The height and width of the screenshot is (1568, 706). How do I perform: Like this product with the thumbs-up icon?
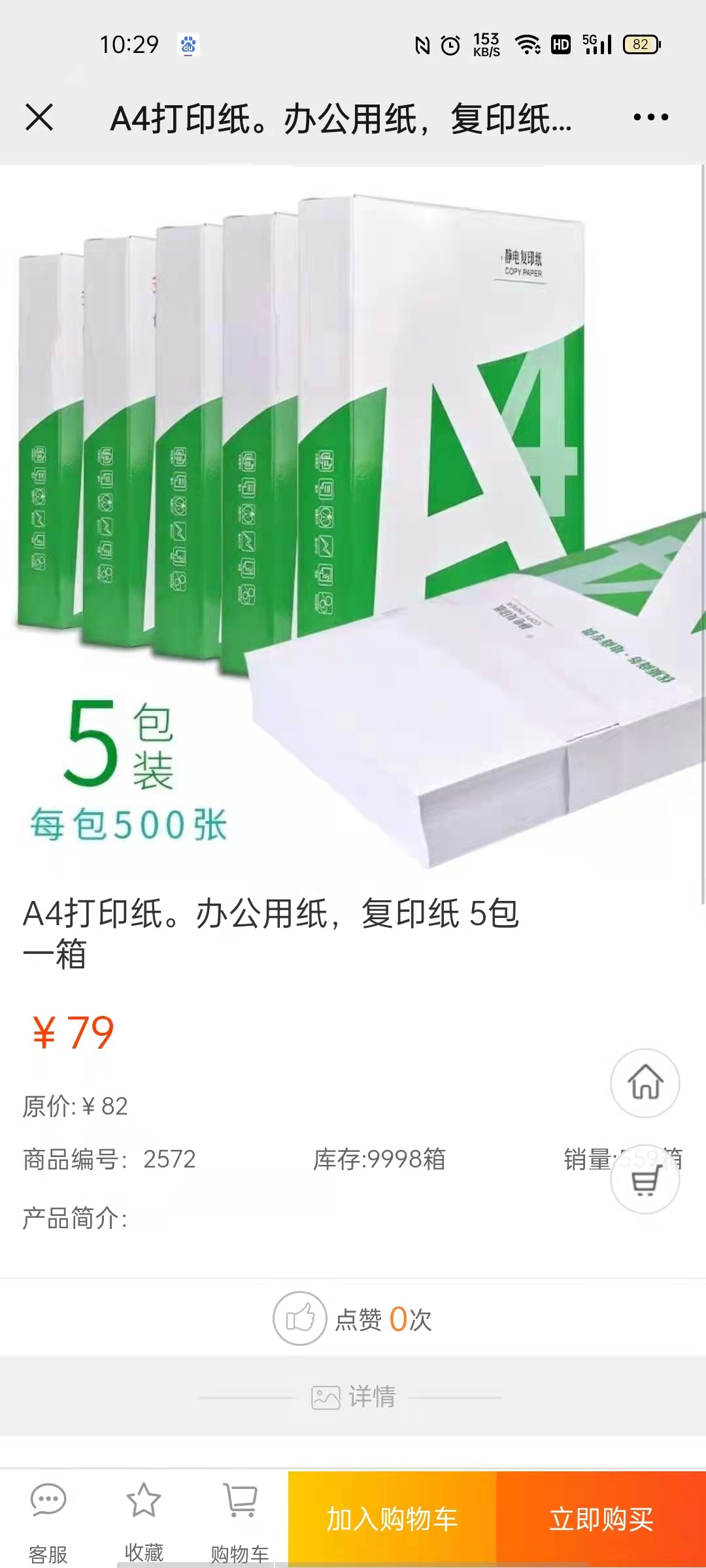click(x=300, y=1318)
